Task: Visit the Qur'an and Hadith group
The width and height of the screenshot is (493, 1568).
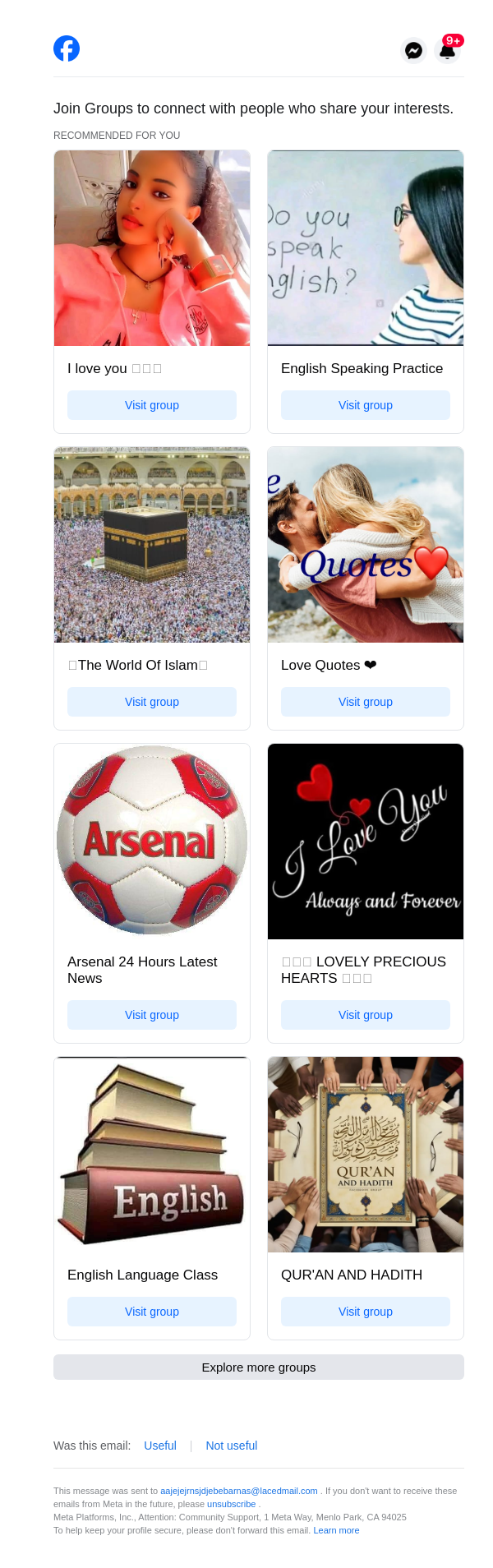Action: (x=366, y=1312)
